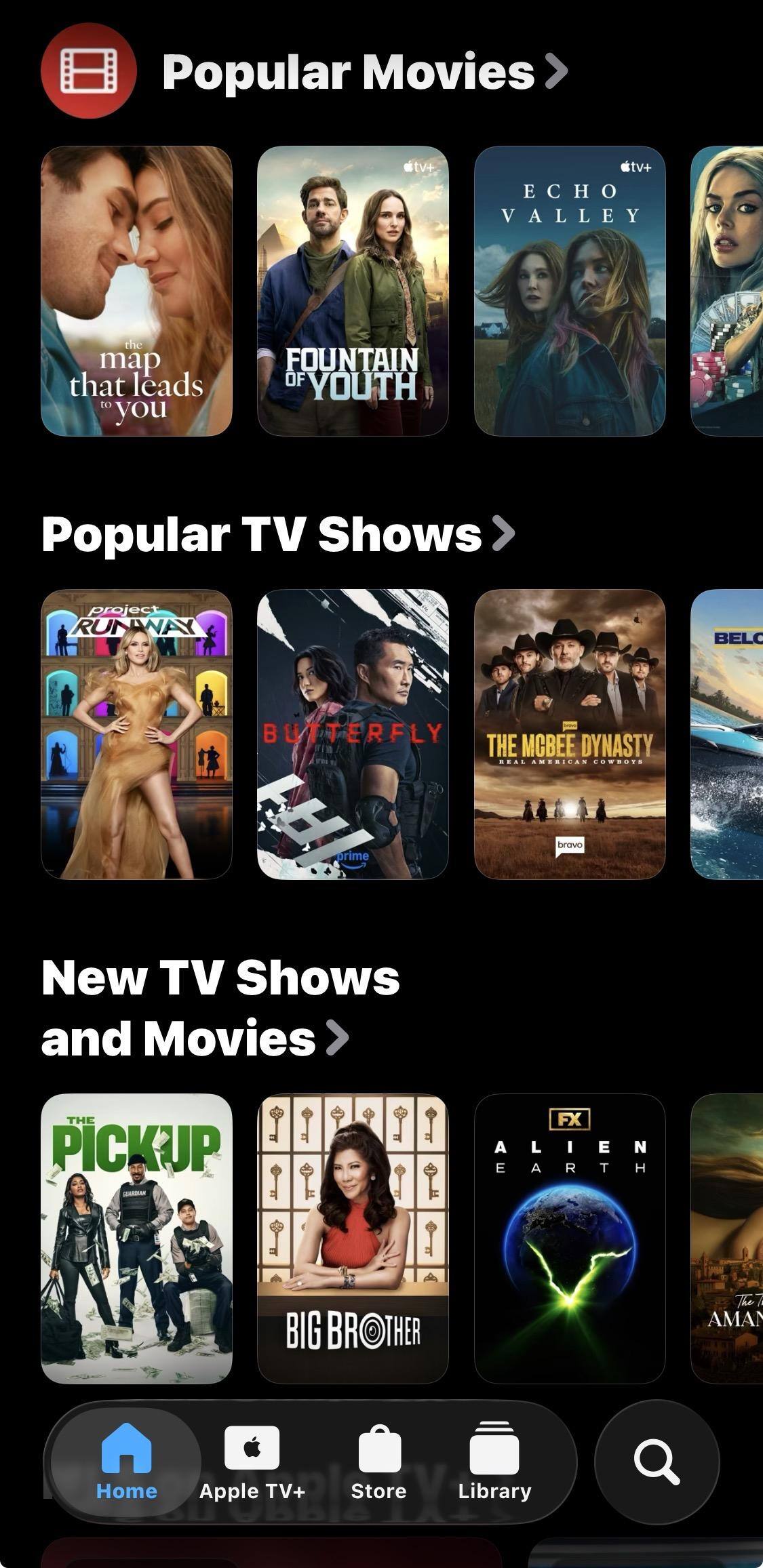Viewport: 763px width, 1568px height.
Task: Open The Pickup movie
Action: click(x=136, y=1239)
